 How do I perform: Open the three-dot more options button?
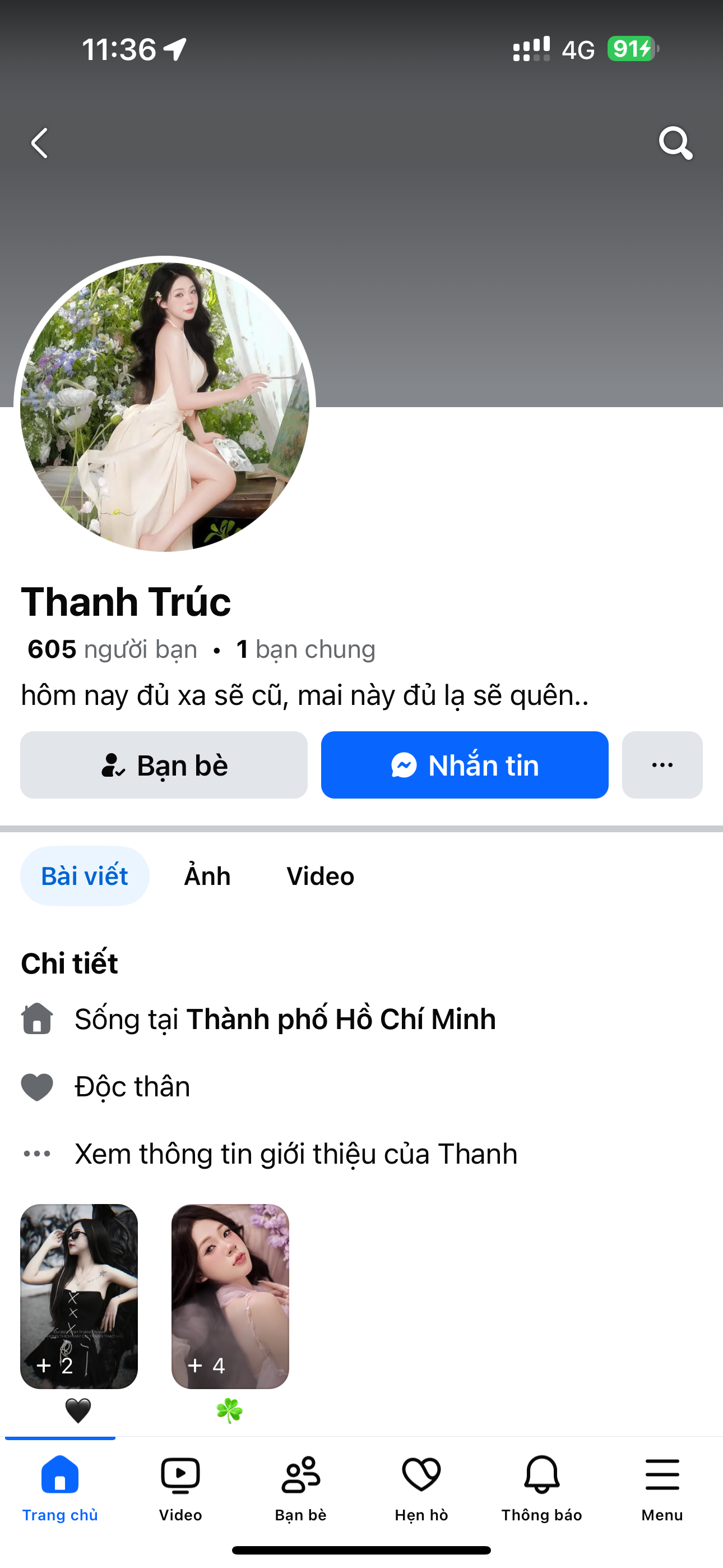pos(662,765)
